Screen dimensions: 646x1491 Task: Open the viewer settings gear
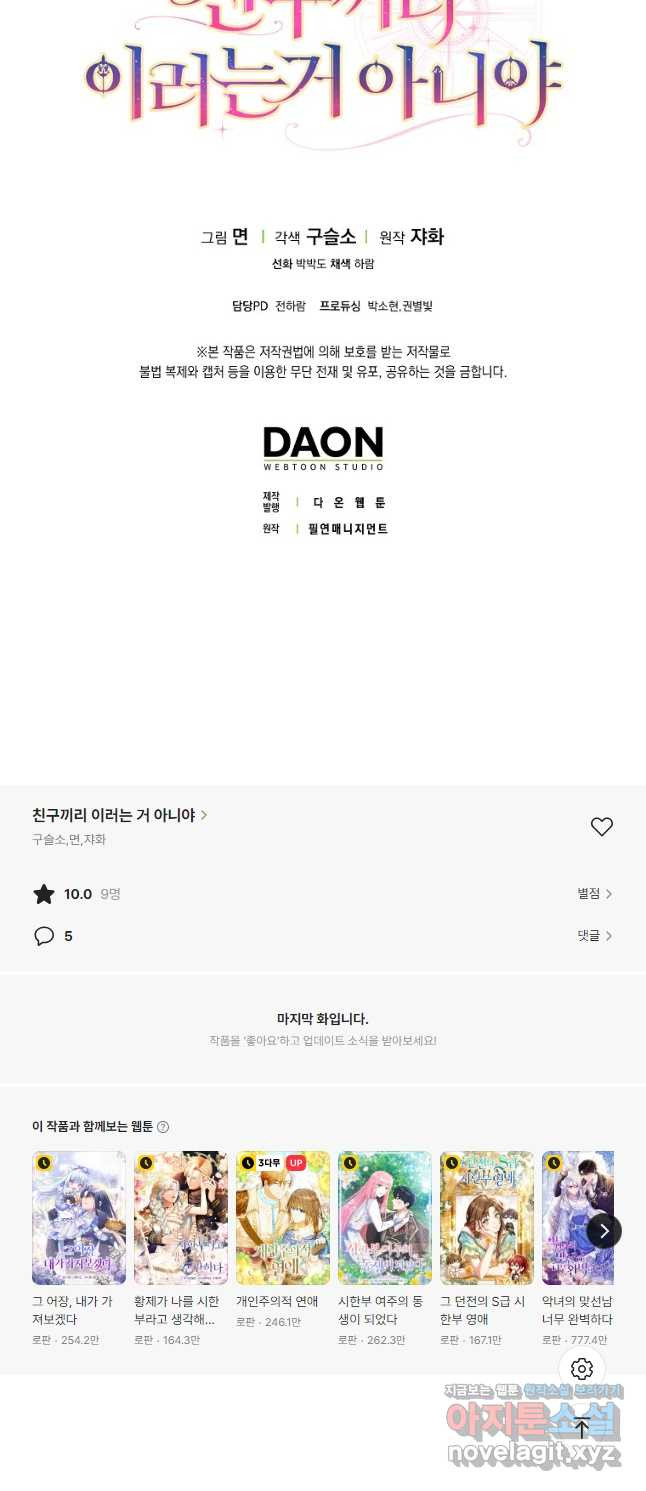(x=582, y=1369)
